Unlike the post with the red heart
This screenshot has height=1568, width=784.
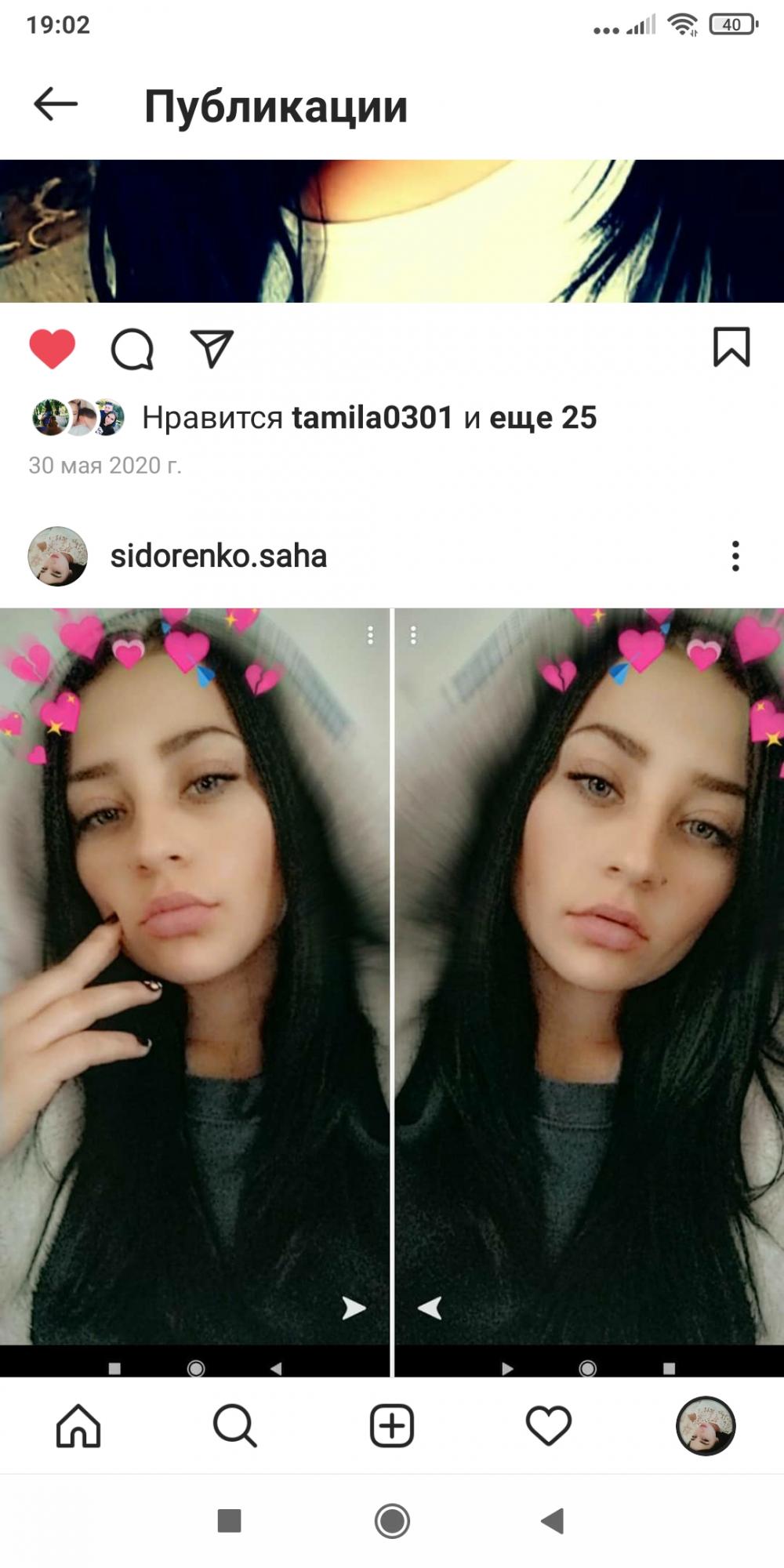[x=53, y=349]
